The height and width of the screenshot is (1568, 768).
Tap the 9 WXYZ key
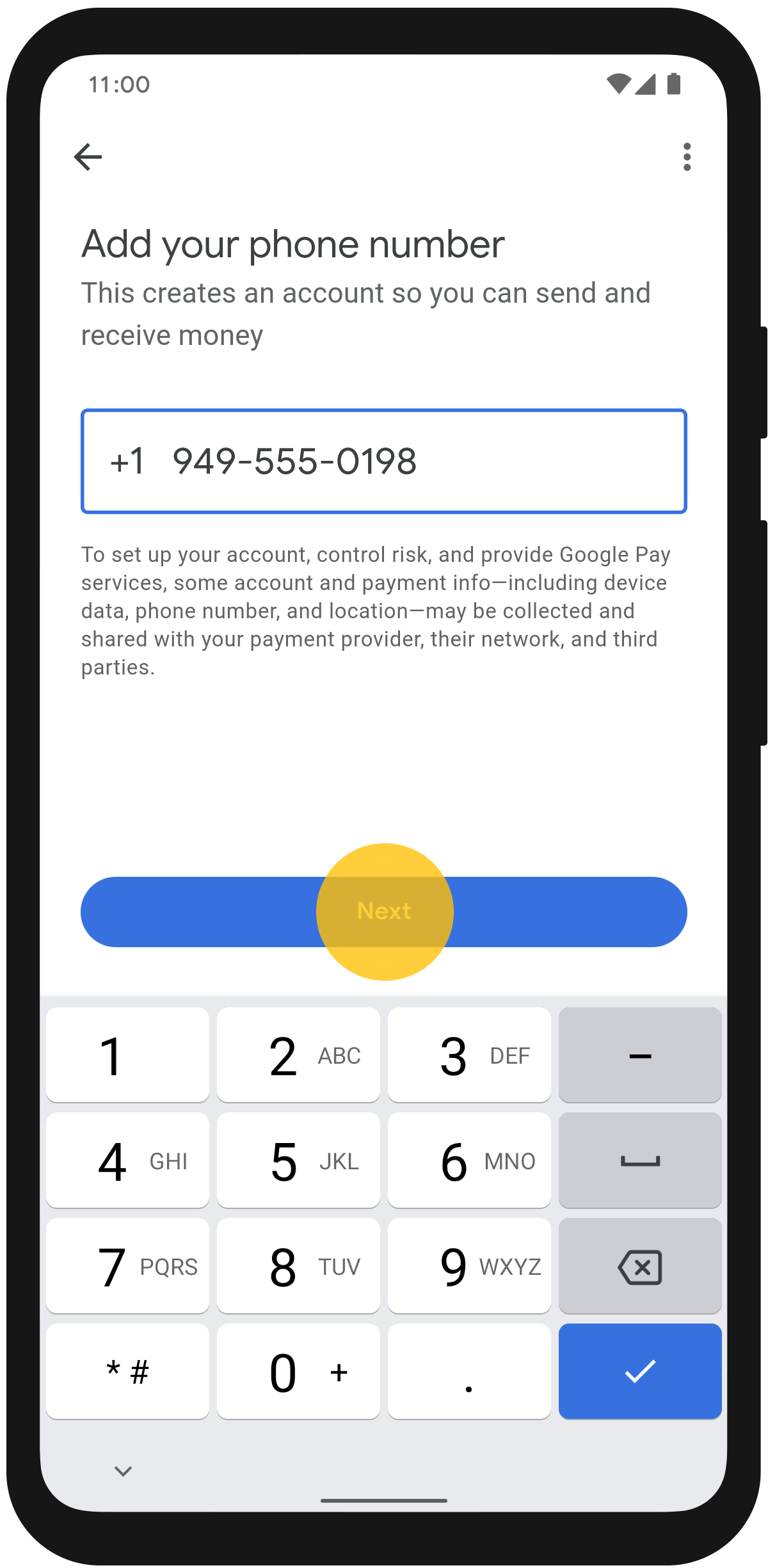tap(469, 1266)
